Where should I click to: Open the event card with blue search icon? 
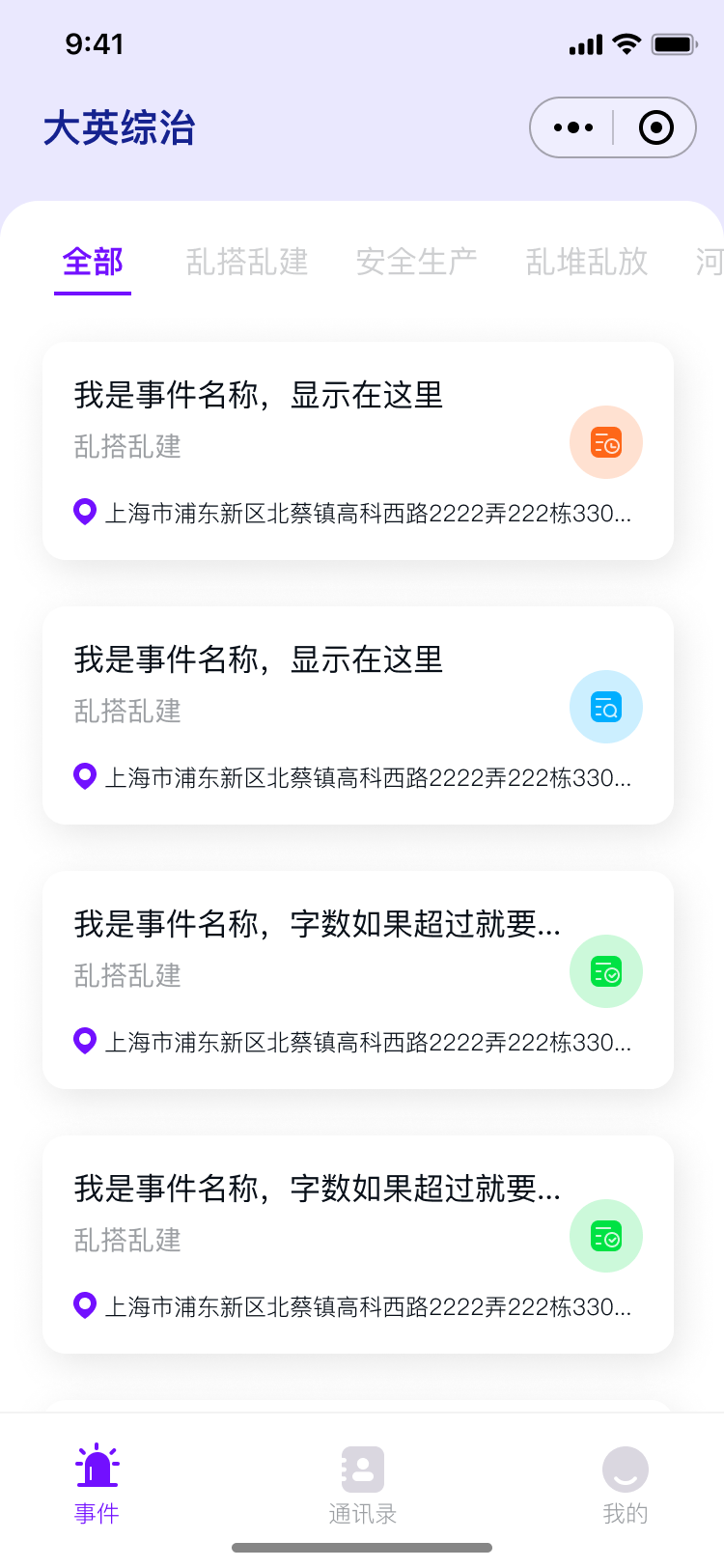[358, 715]
